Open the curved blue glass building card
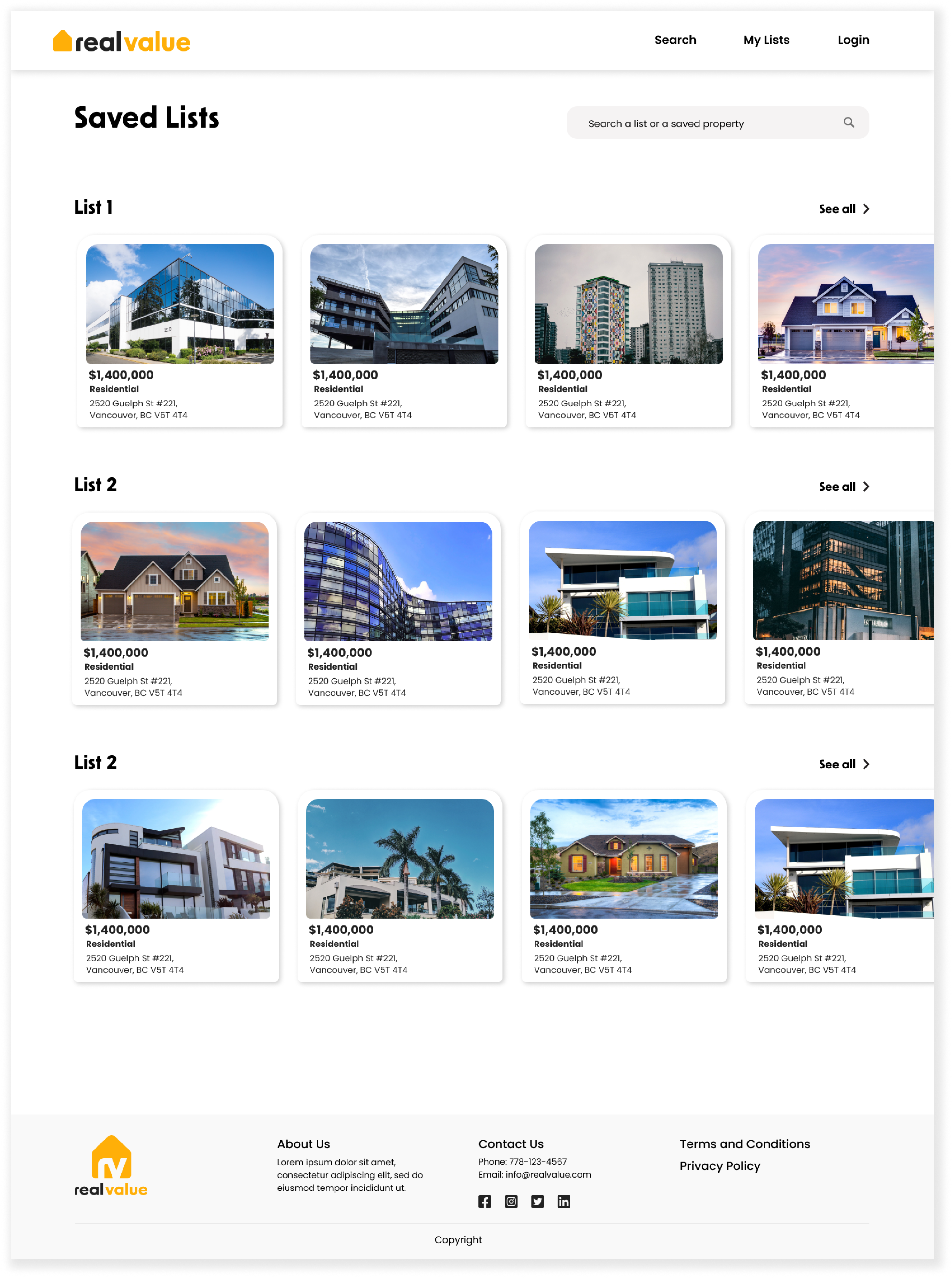 pos(398,608)
